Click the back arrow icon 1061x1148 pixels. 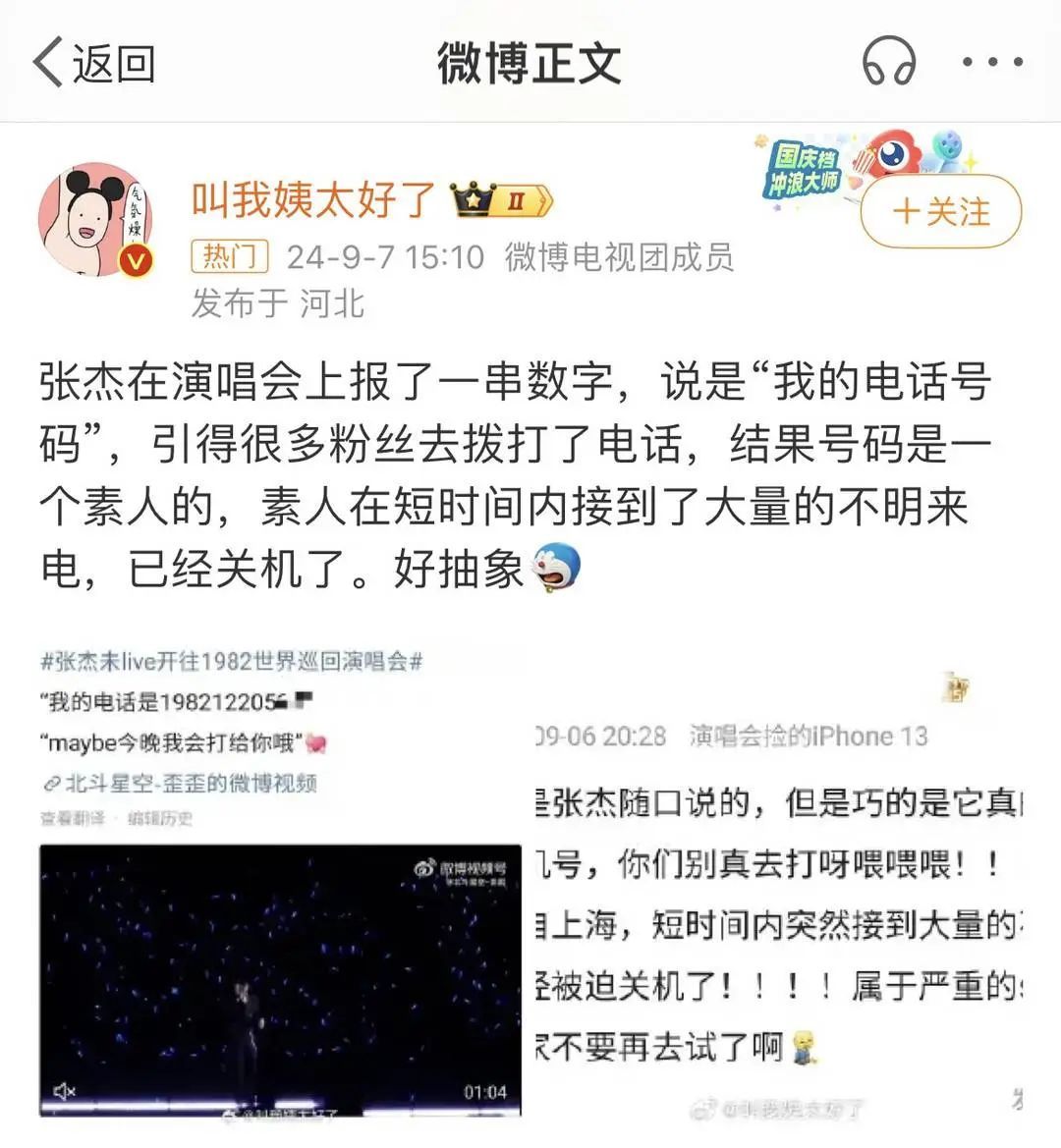47,61
